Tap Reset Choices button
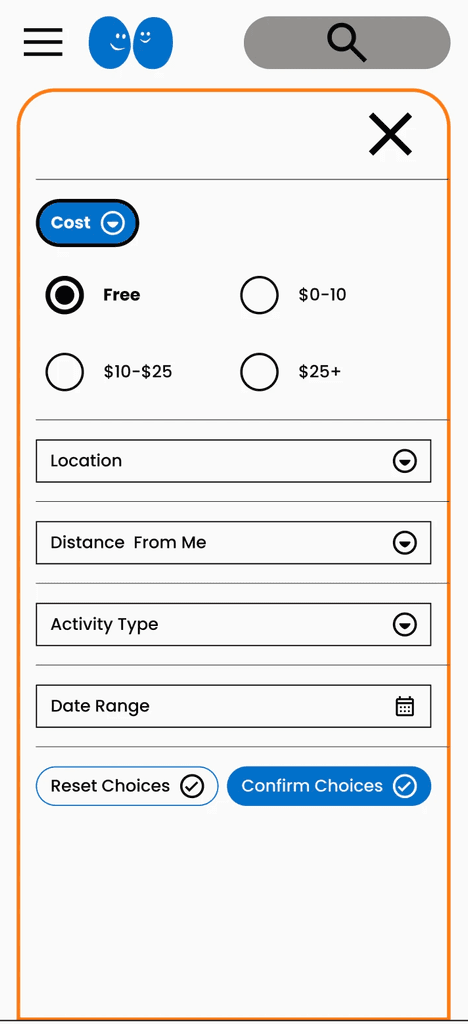The height and width of the screenshot is (1024, 468). (x=127, y=786)
